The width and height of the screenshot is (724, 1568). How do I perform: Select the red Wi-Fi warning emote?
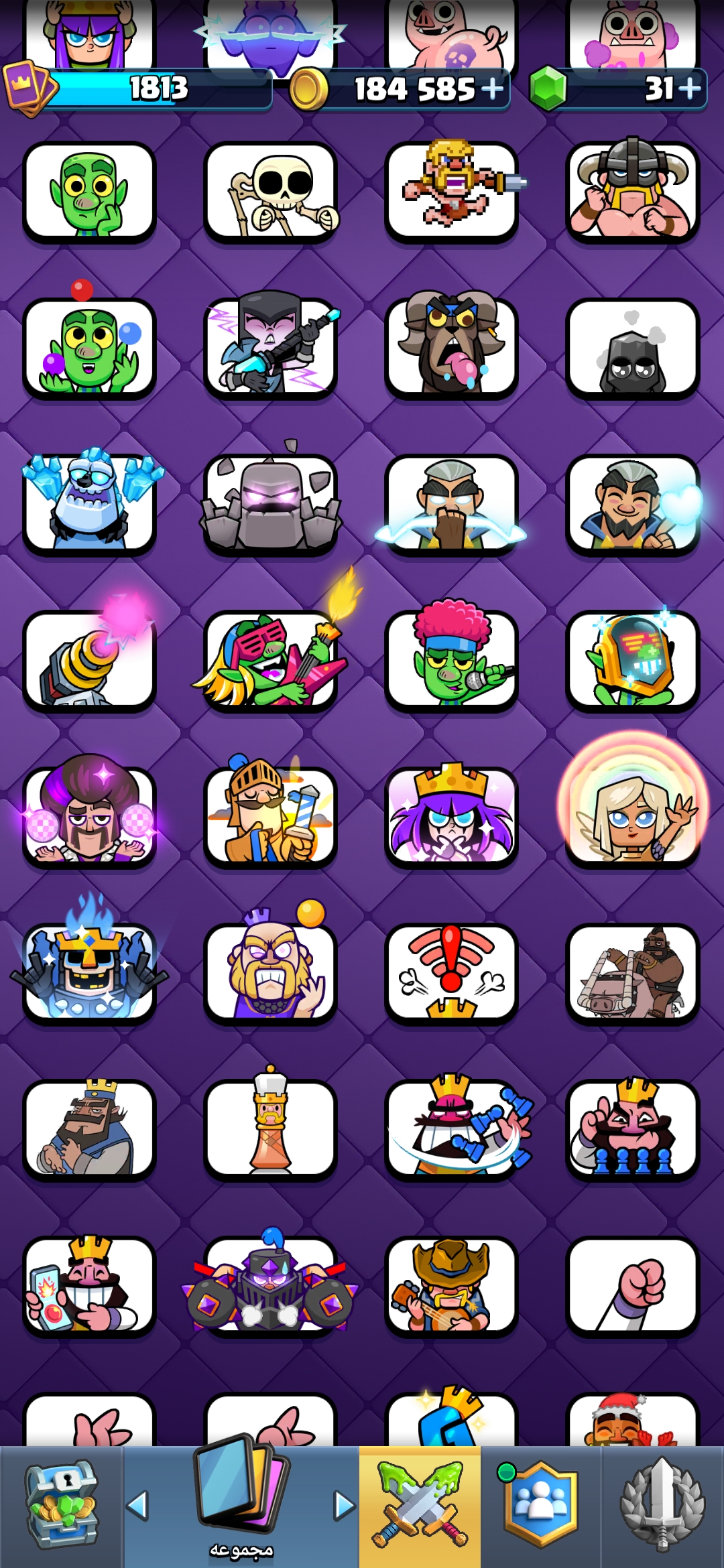451,973
